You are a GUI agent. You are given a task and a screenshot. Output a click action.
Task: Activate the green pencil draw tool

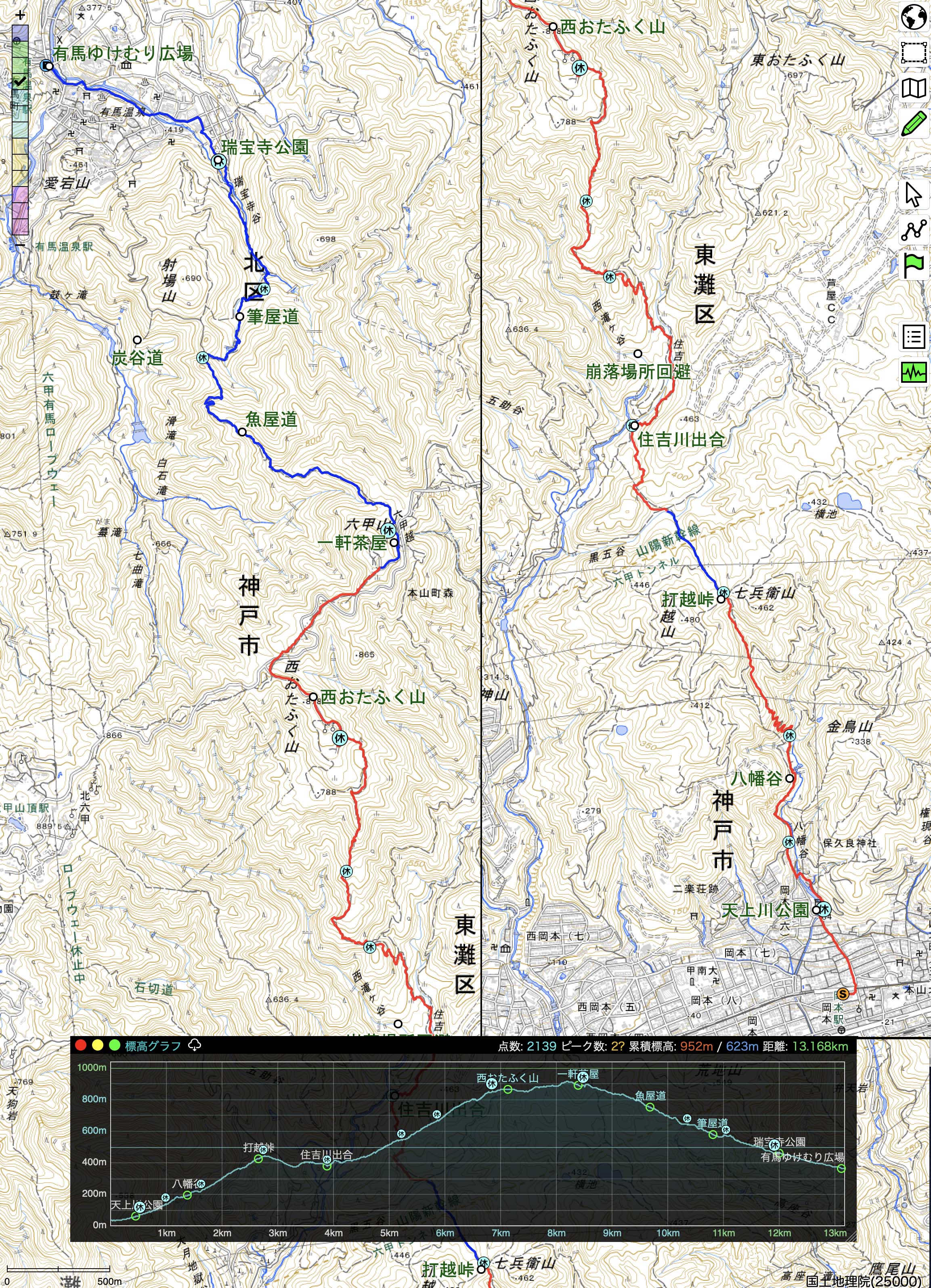(x=913, y=124)
